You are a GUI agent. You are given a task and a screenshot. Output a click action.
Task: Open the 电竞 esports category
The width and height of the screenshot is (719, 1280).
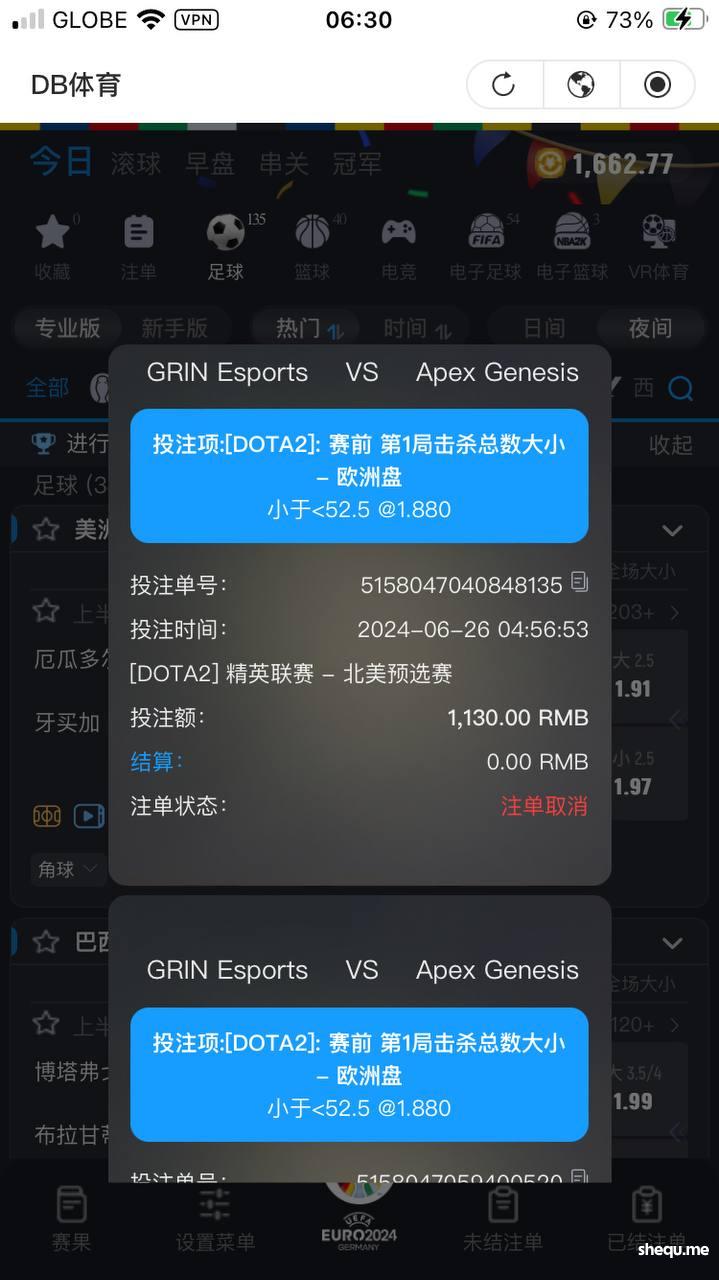click(x=398, y=246)
